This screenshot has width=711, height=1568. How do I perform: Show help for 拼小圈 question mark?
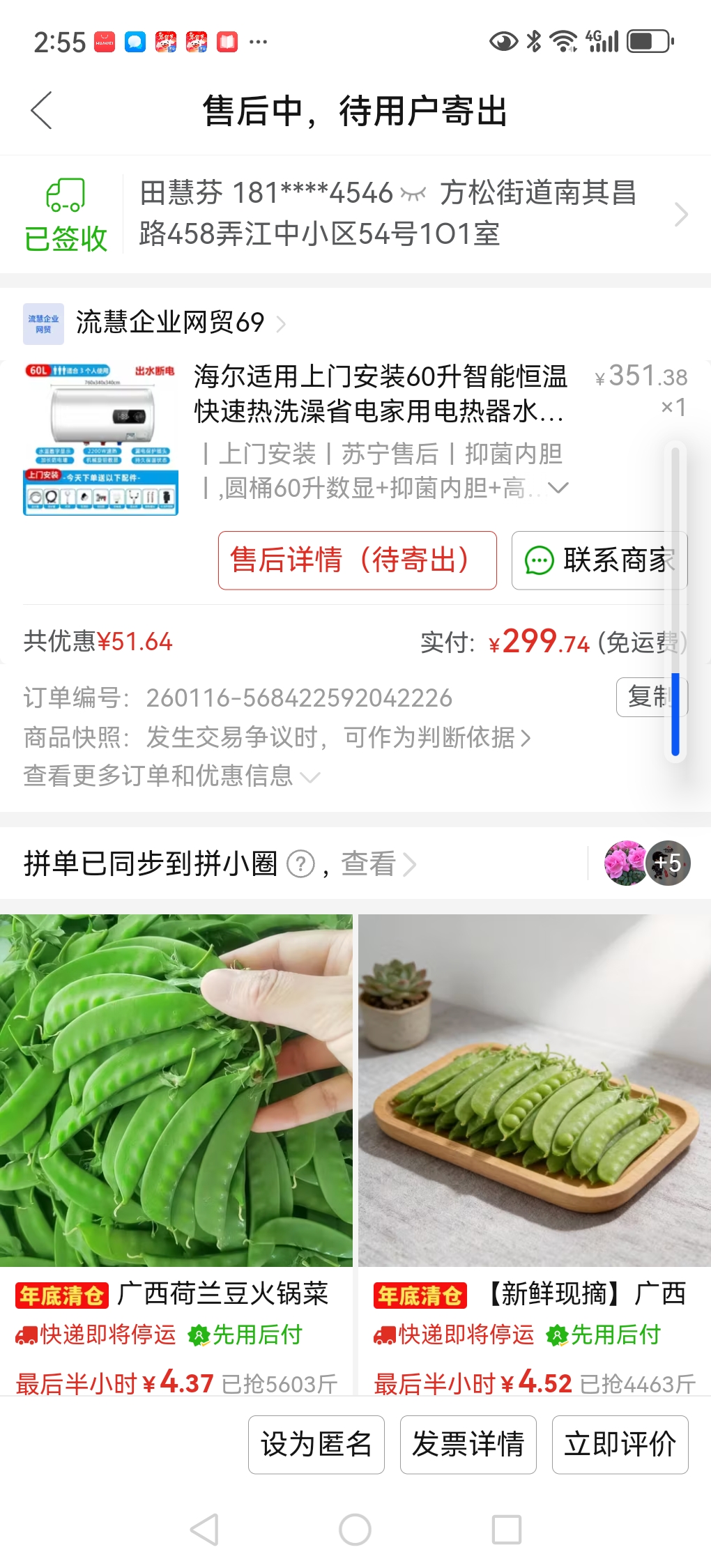(x=300, y=864)
